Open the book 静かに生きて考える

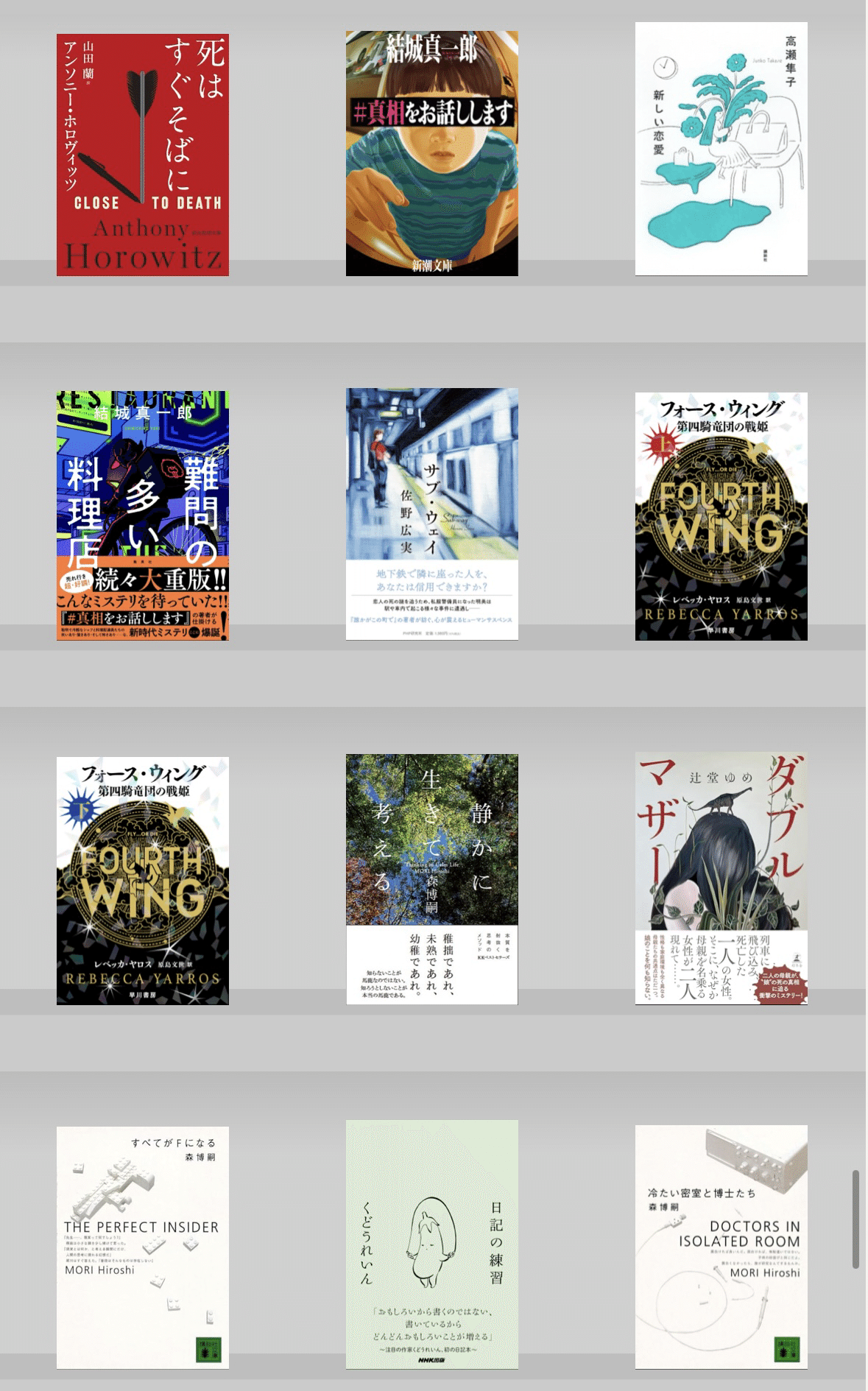432,879
